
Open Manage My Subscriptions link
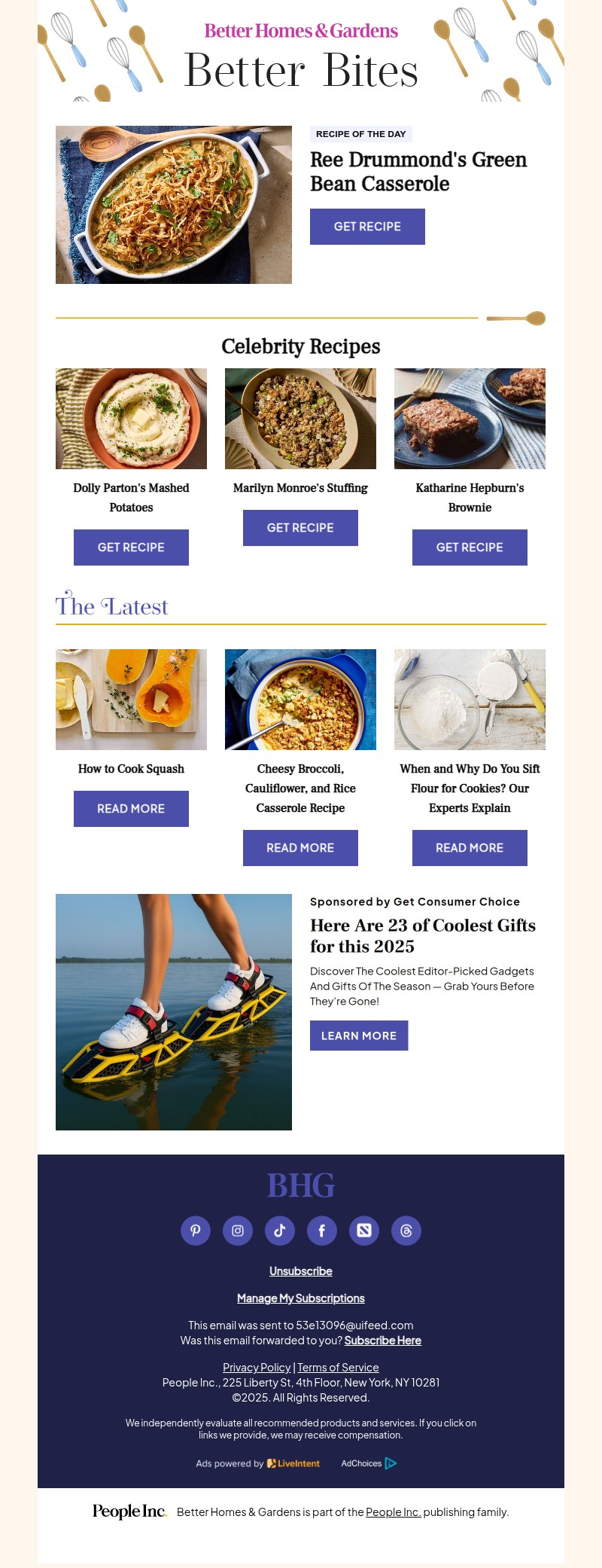coord(300,1298)
